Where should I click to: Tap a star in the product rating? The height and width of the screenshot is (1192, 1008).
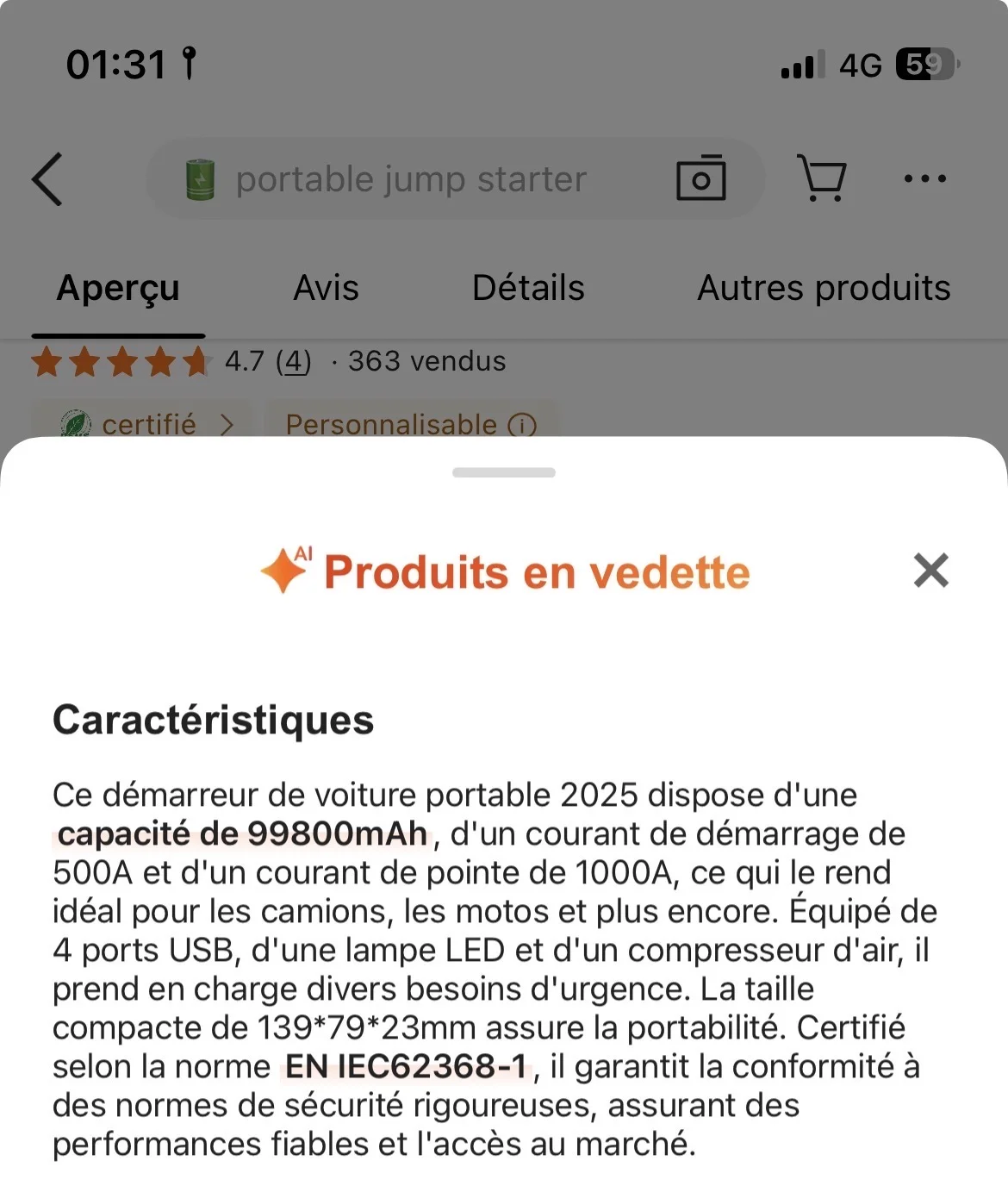(121, 361)
